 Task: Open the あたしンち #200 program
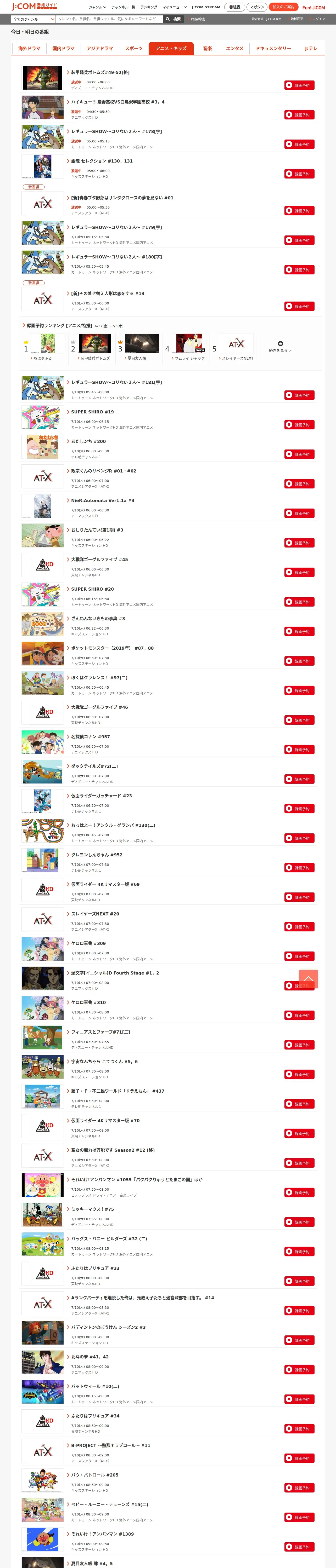tap(88, 441)
